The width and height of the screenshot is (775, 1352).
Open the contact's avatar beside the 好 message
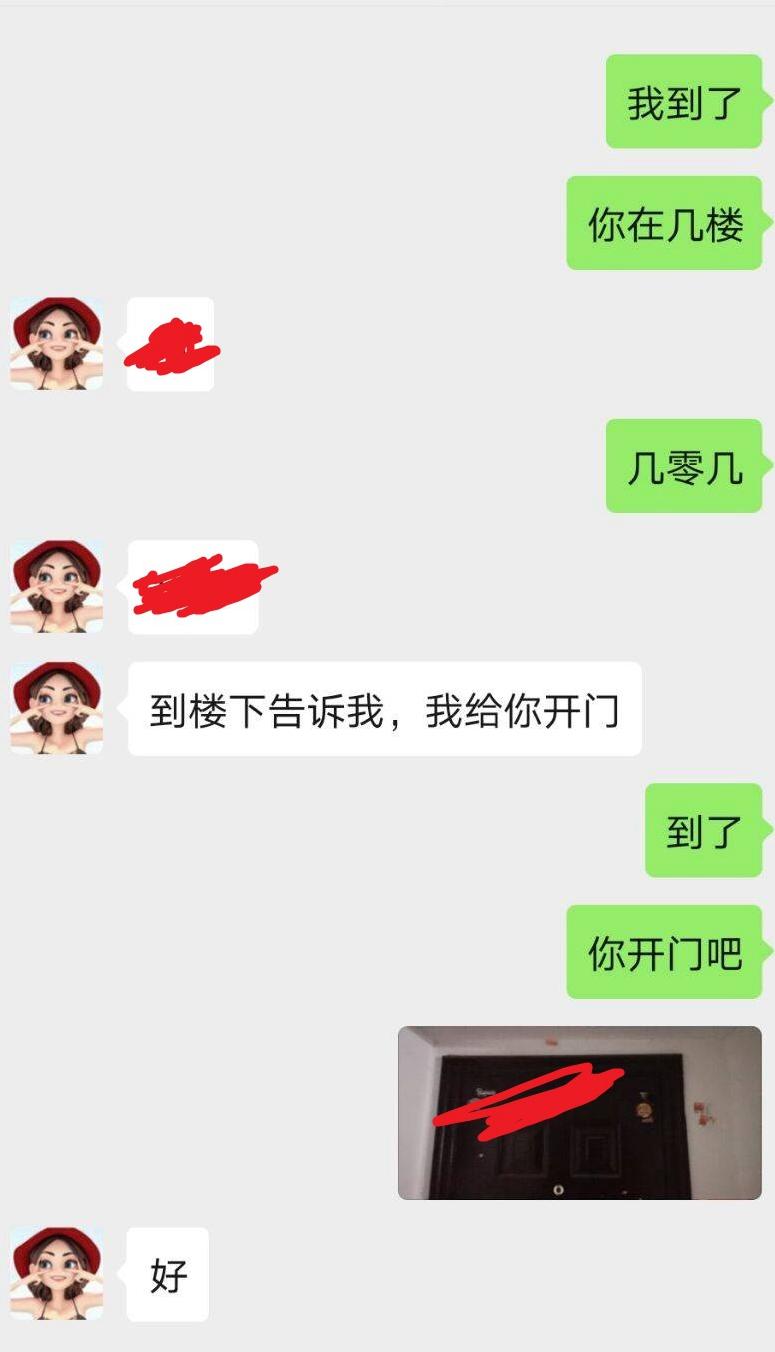tap(57, 1273)
